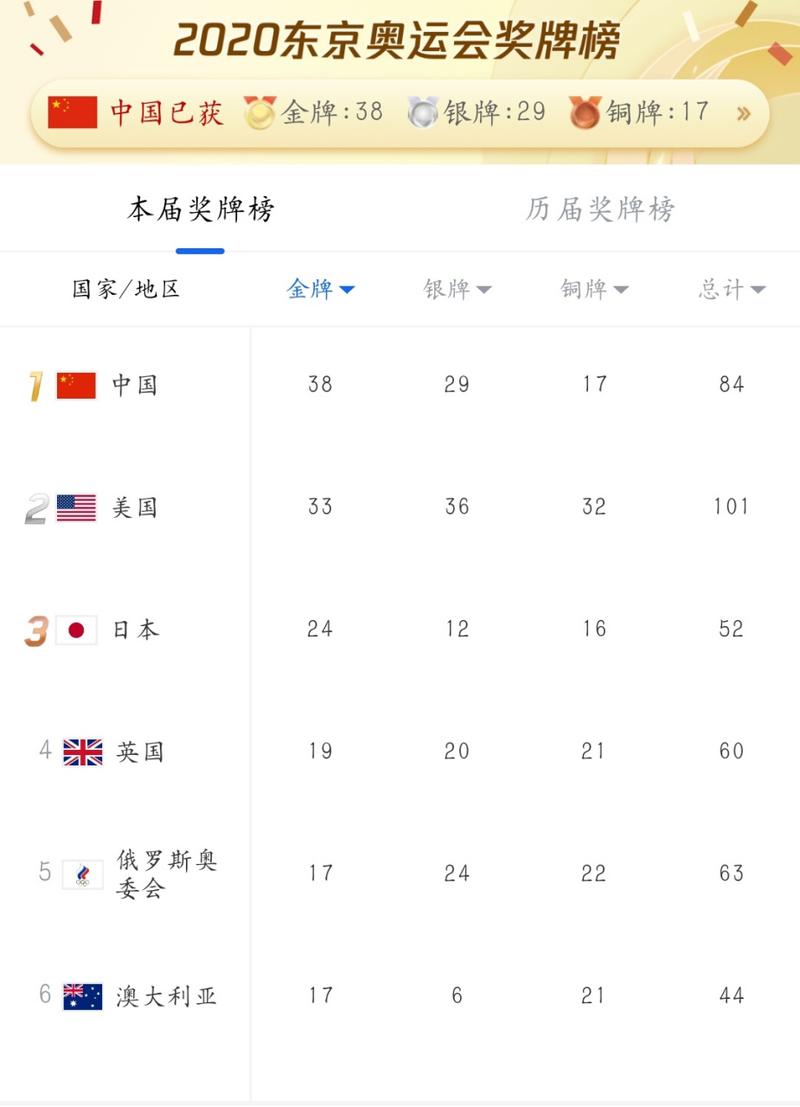Select the USA flag icon in row 2
Screen dimensions: 800x1107
click(75, 506)
